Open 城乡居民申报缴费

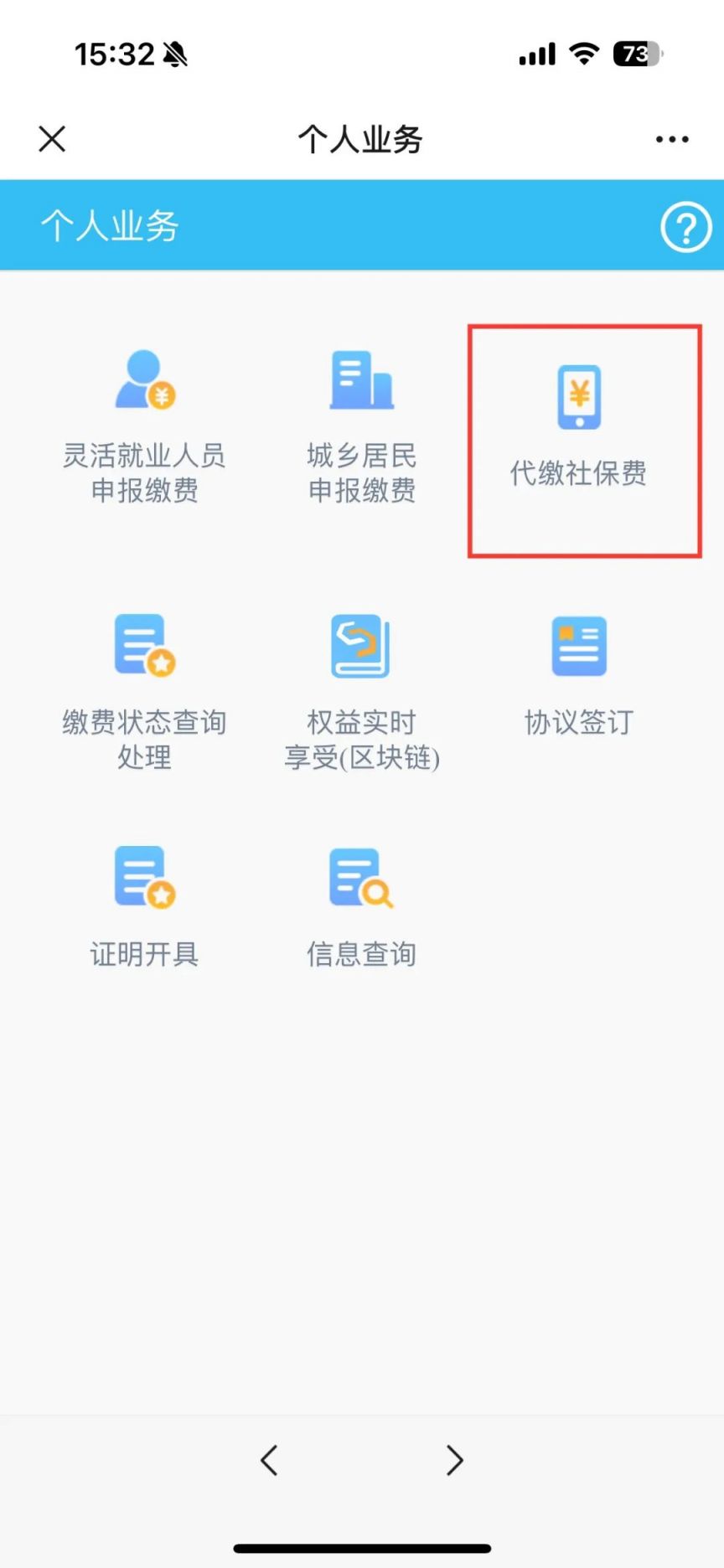coord(362,427)
